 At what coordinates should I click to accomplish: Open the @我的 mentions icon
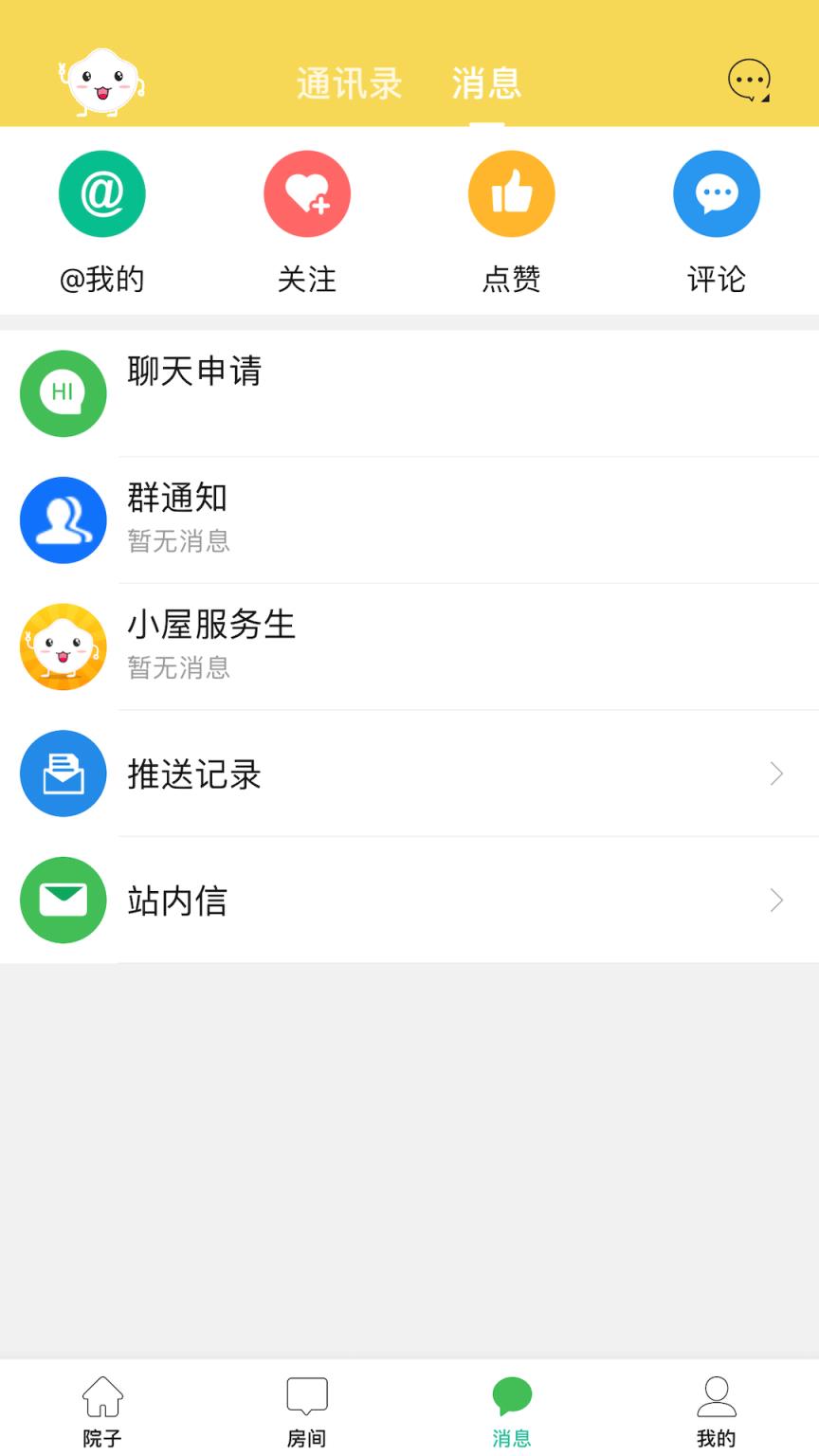click(101, 192)
